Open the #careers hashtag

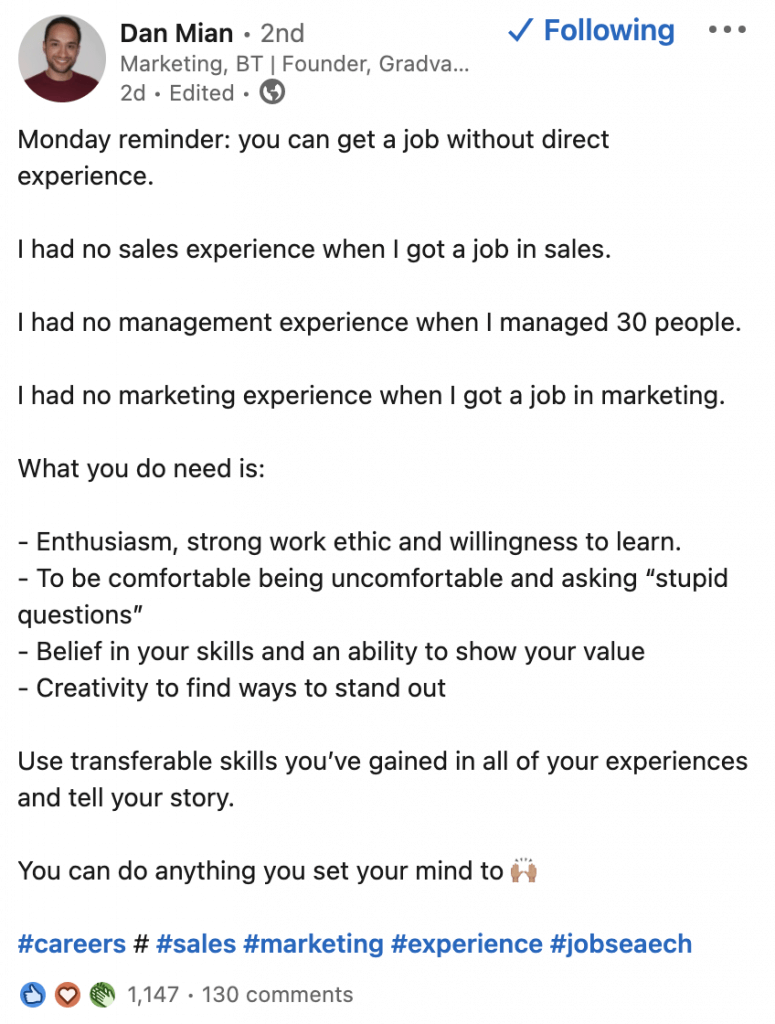click(72, 943)
